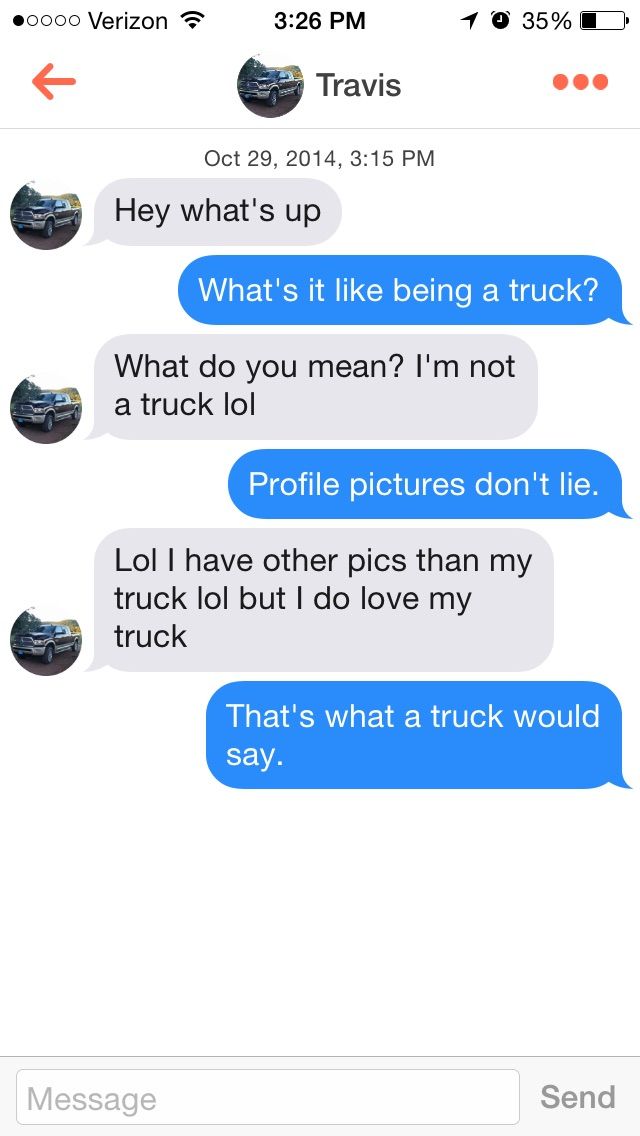Open the three-dot options menu
Screen dimensions: 640x1136
pyautogui.click(x=580, y=83)
